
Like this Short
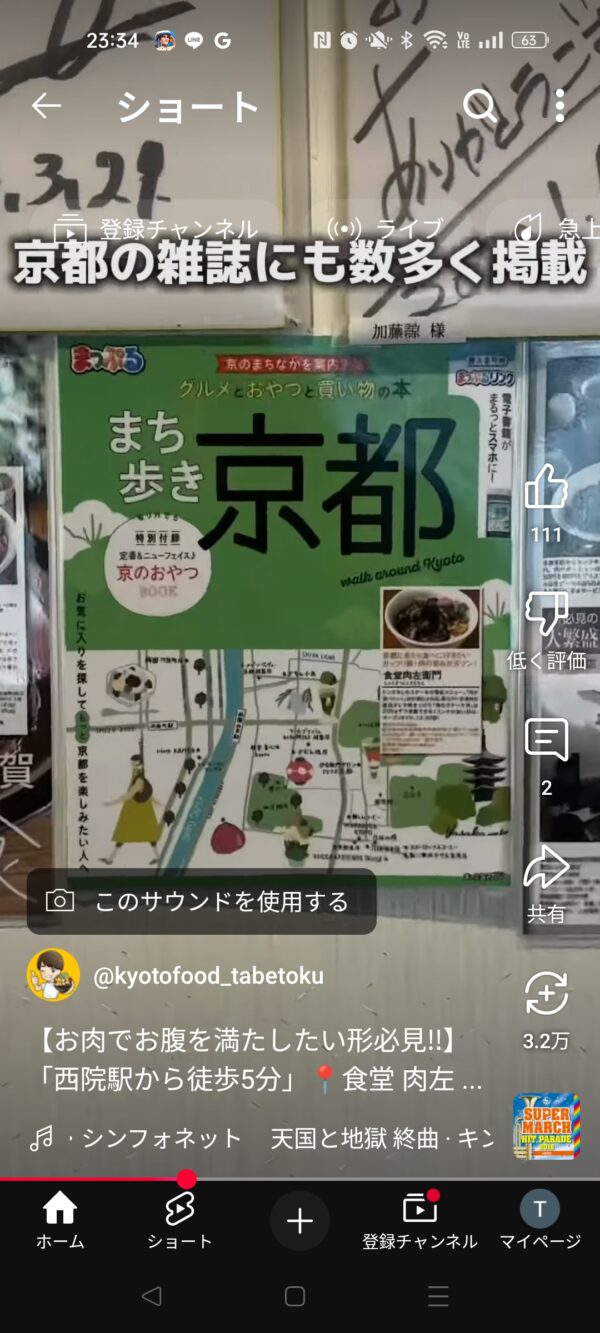[546, 490]
